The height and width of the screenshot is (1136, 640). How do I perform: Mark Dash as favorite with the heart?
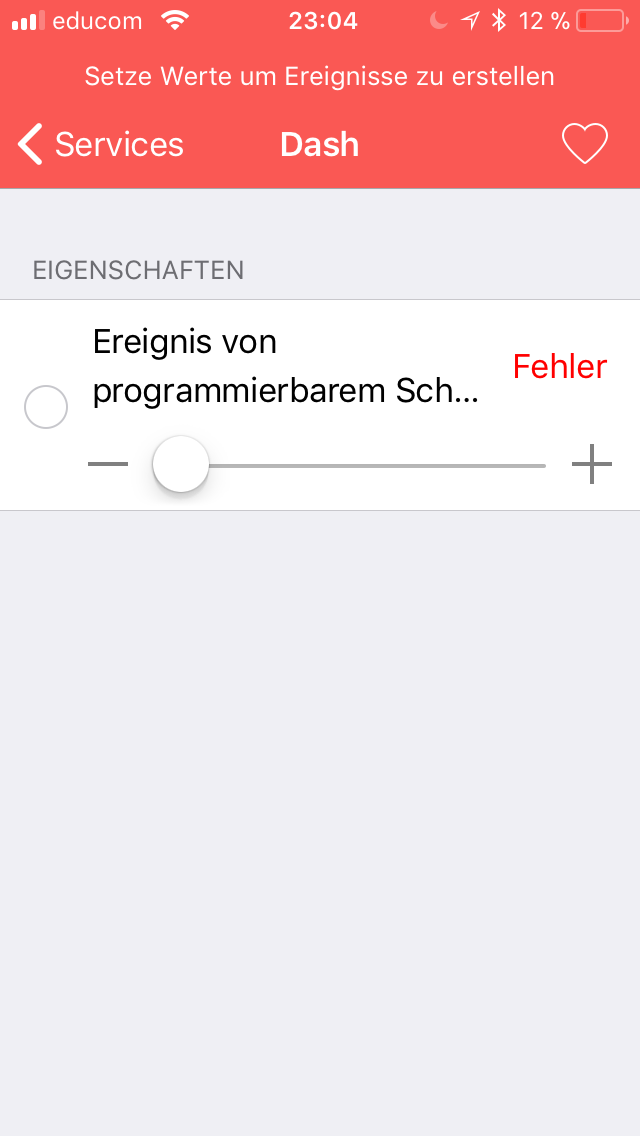(x=584, y=145)
